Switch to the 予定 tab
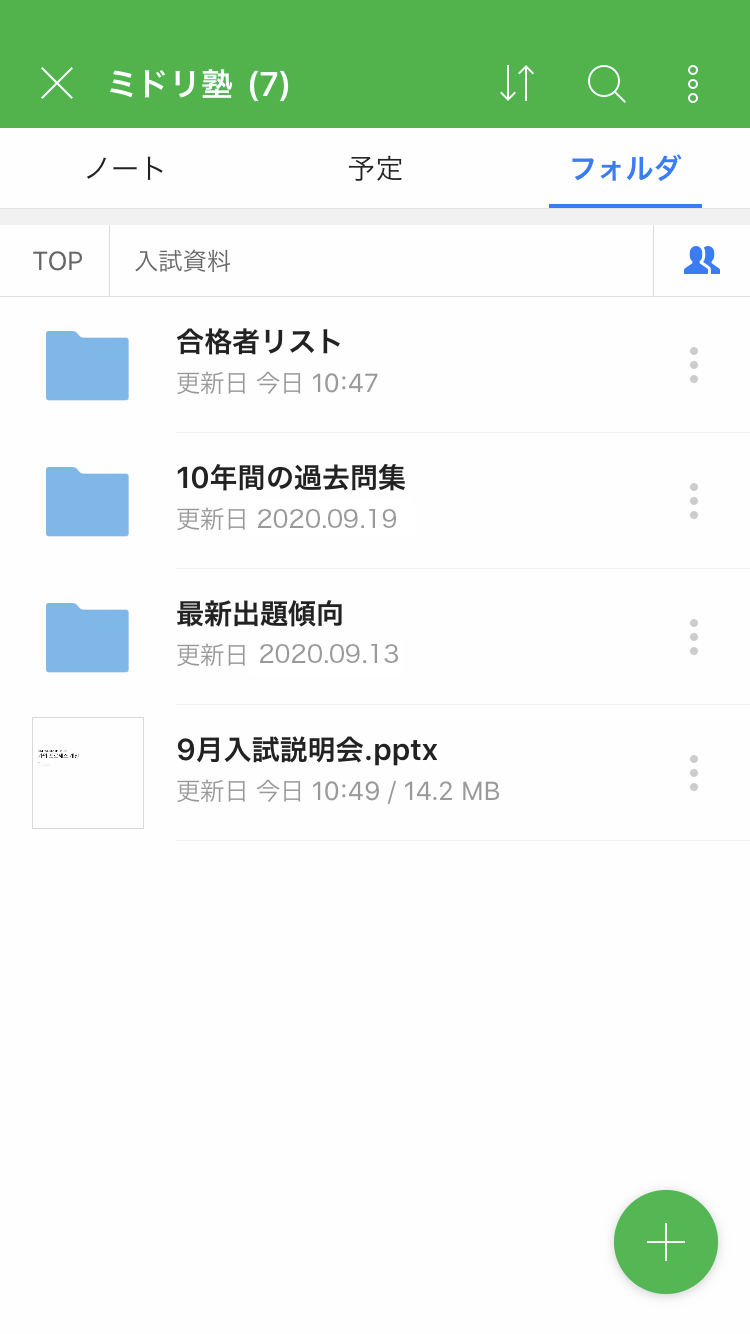750x1334 pixels. click(x=375, y=168)
